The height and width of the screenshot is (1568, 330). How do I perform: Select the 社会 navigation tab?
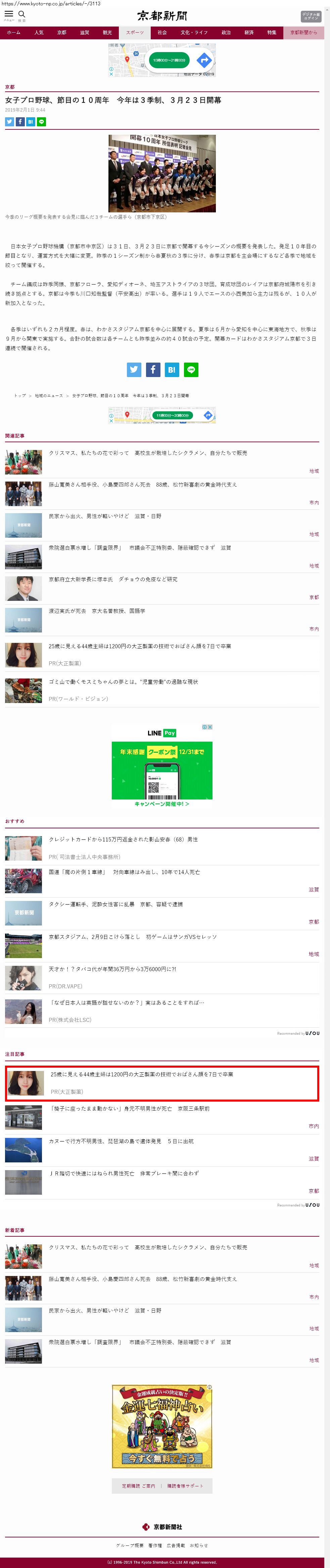162,32
